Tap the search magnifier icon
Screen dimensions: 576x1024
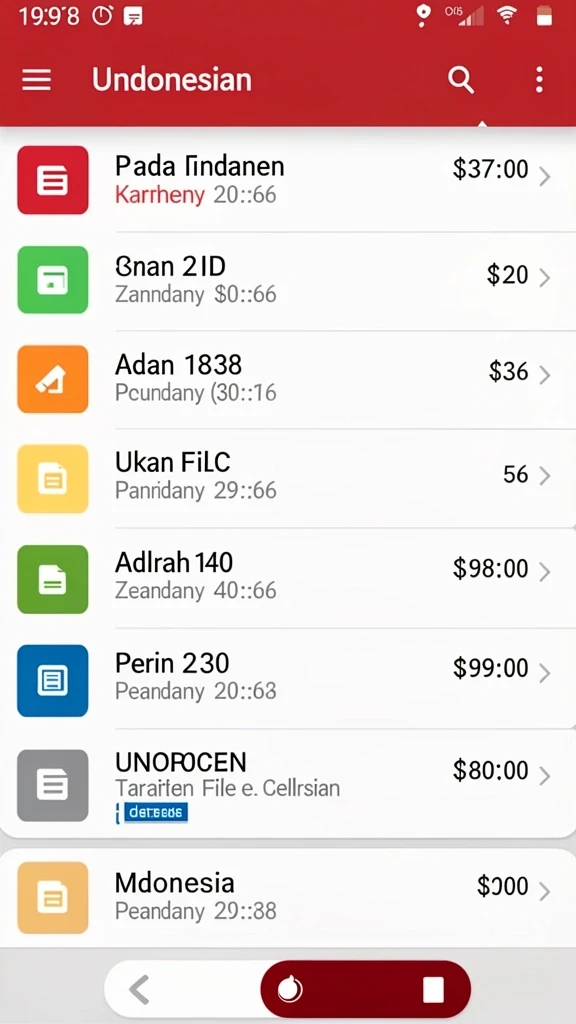pos(461,80)
